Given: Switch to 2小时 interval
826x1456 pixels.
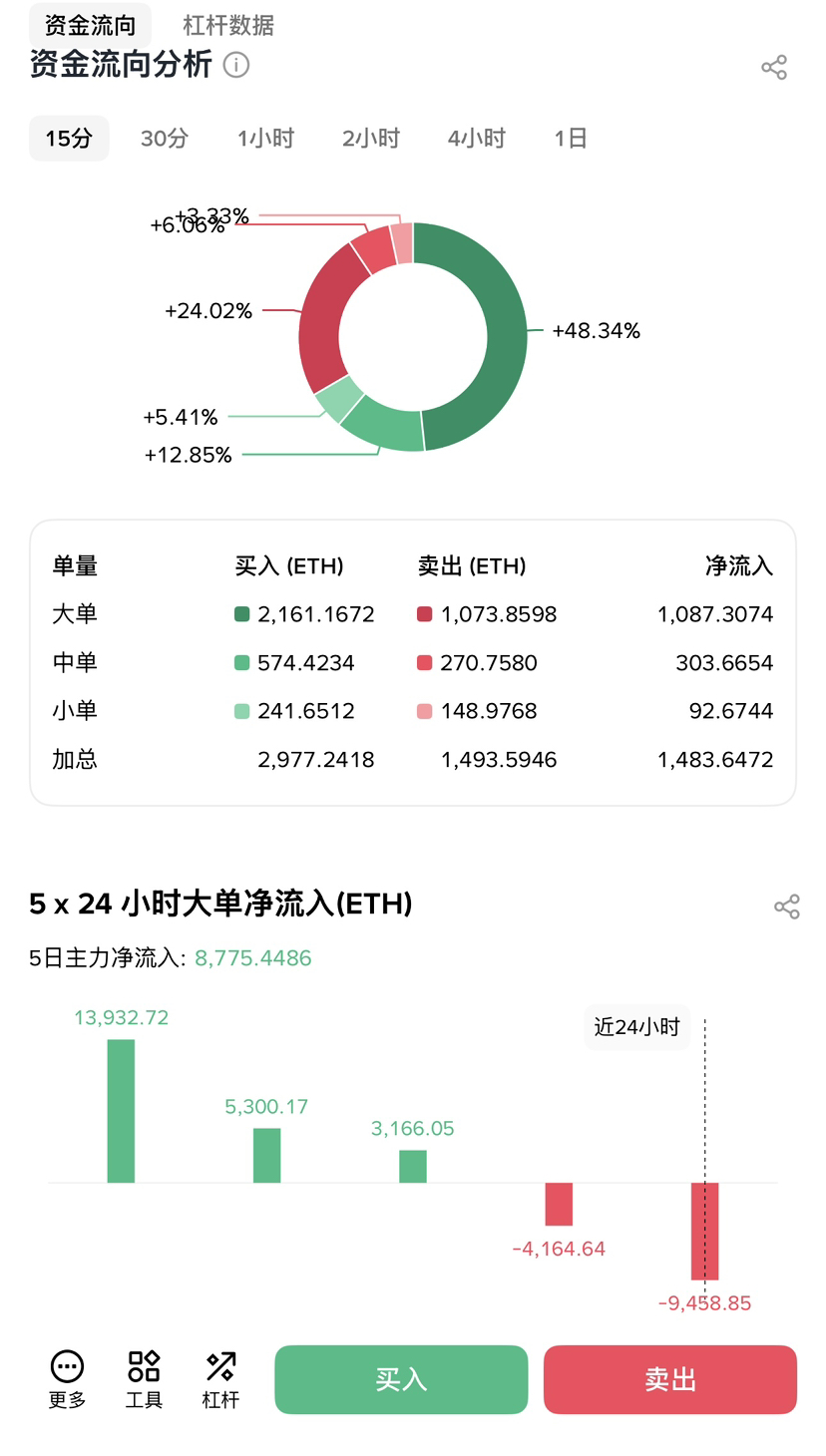Looking at the screenshot, I should click(x=371, y=139).
